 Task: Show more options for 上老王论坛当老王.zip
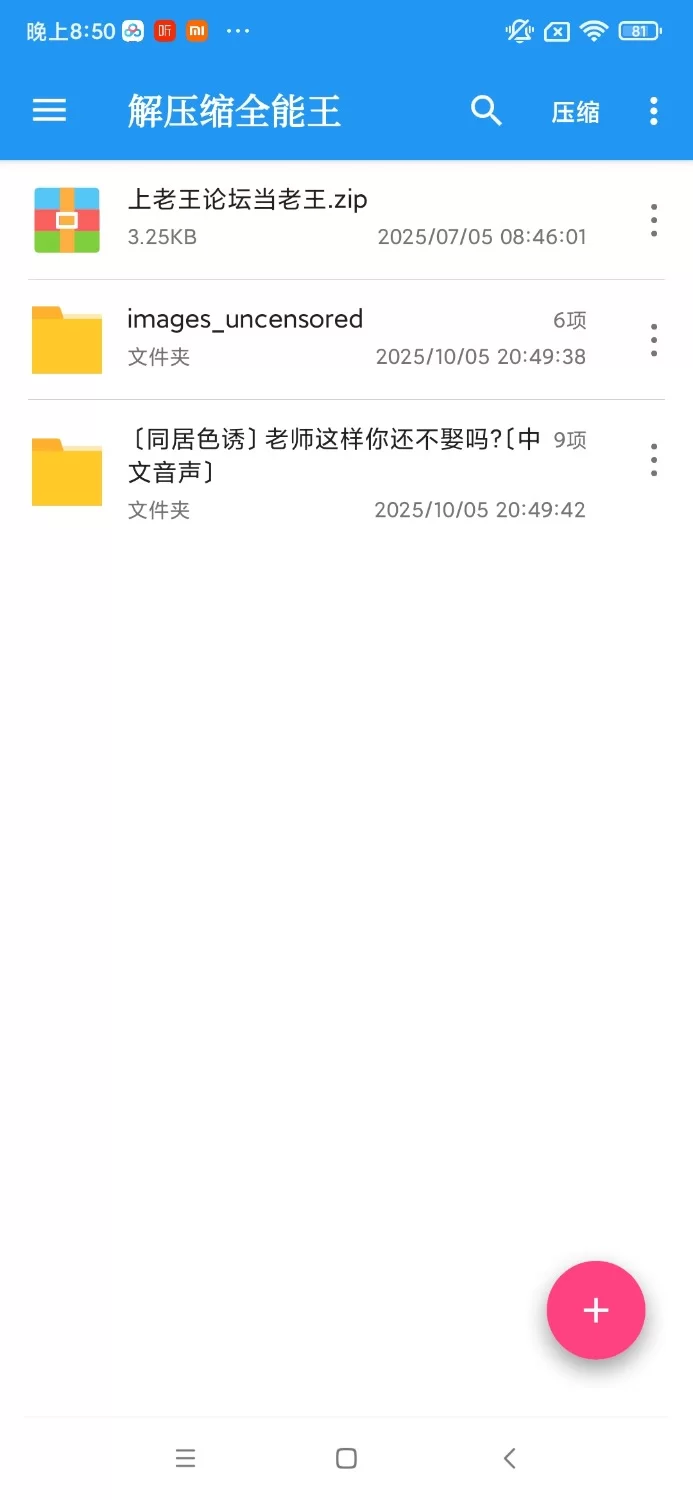653,220
